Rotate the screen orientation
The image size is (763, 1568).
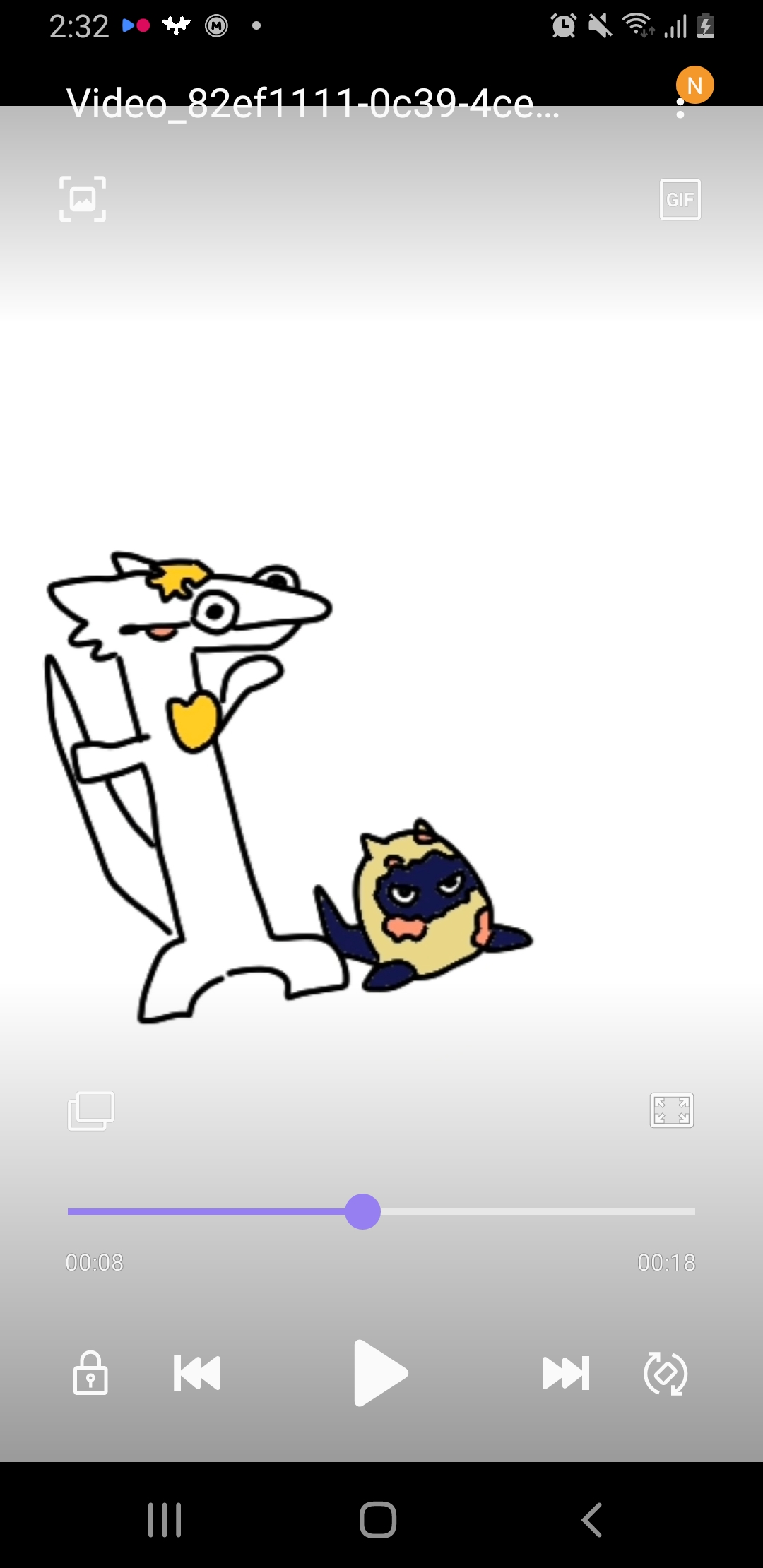(x=666, y=1373)
